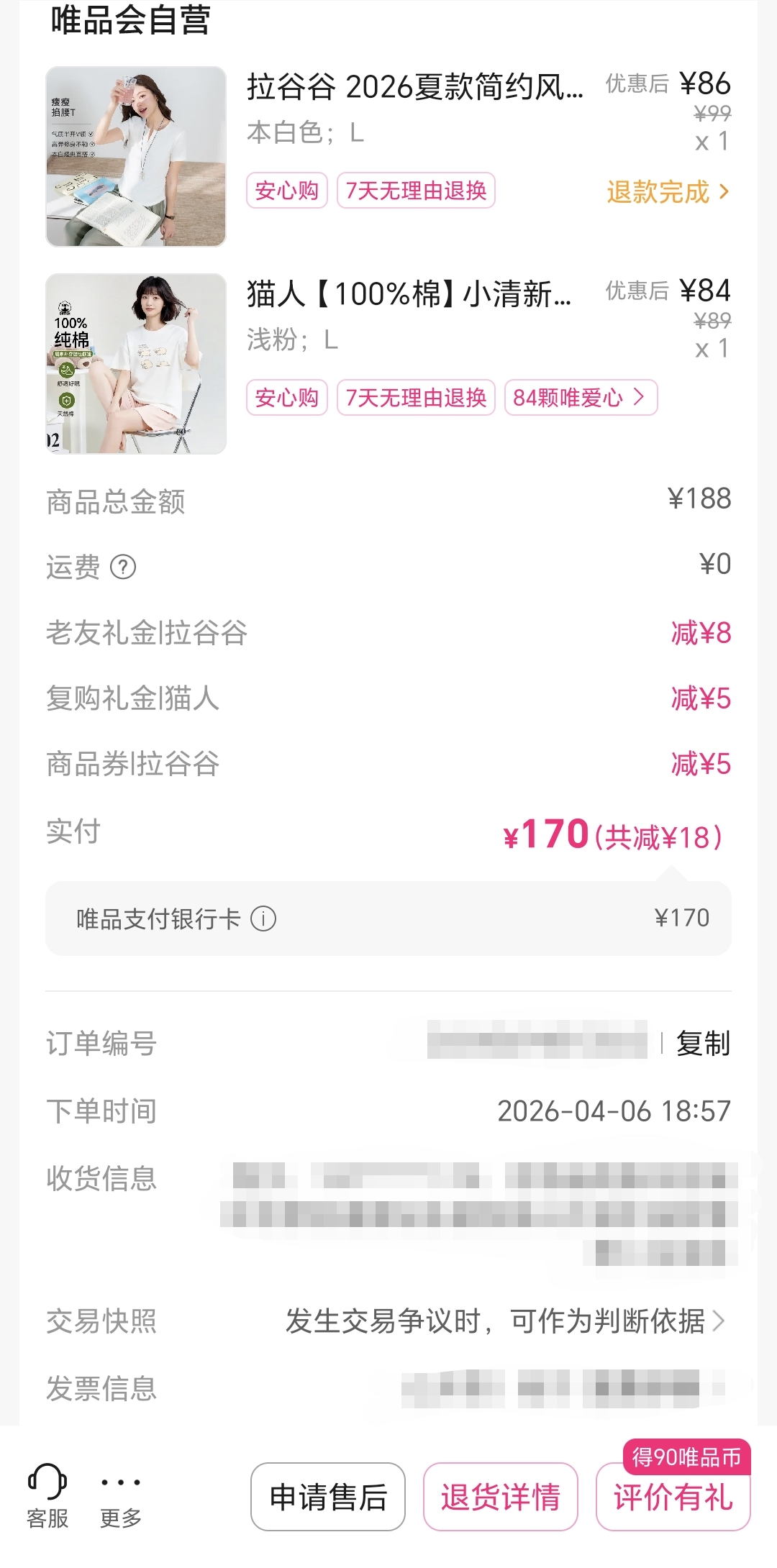View 退款完成 refund status
Image resolution: width=777 pixels, height=1568 pixels.
pos(668,192)
